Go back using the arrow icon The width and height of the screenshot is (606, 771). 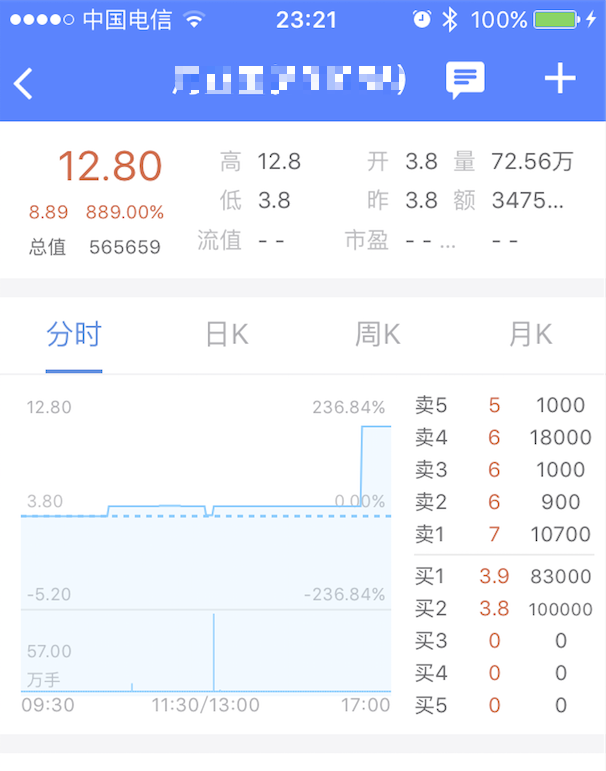[24, 83]
